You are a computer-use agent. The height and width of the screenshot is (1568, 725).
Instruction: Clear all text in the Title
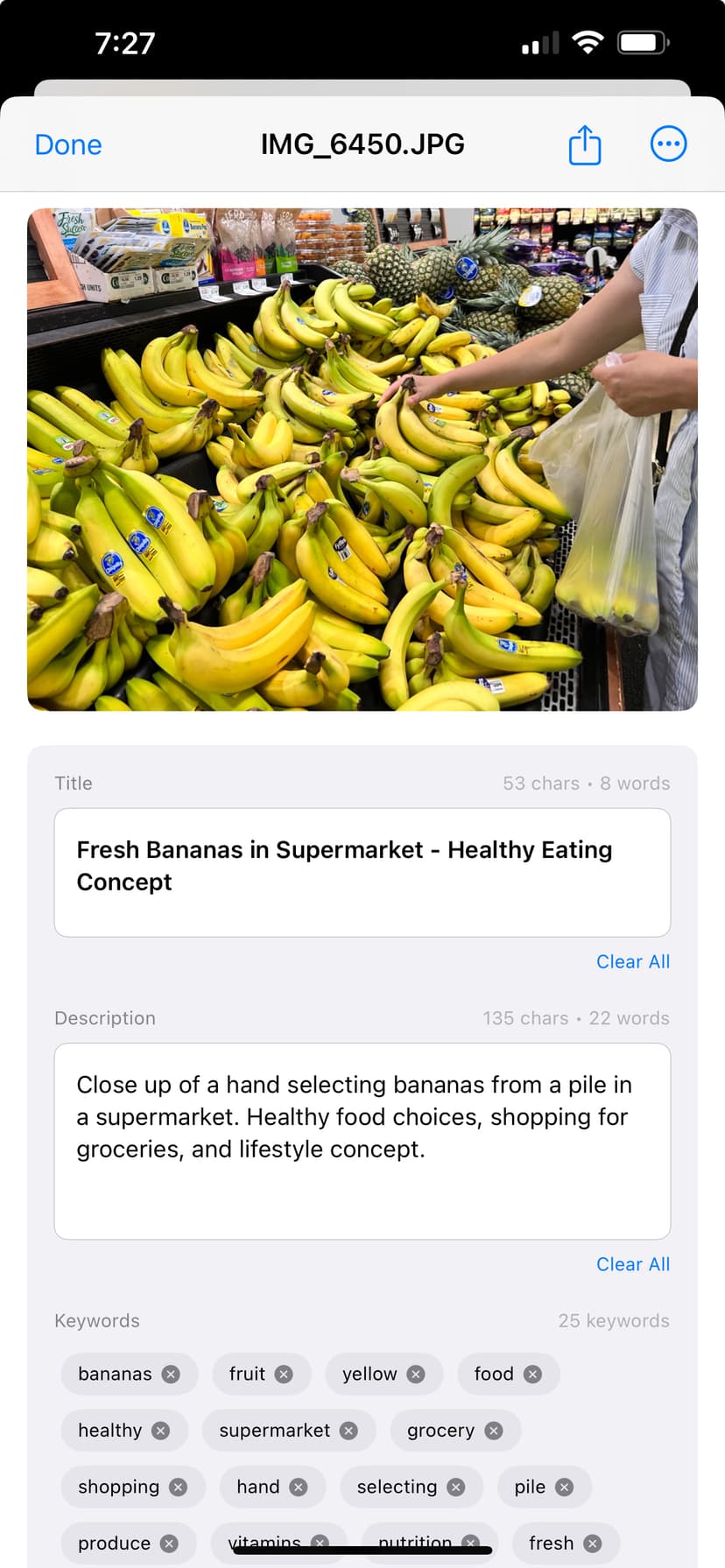(x=632, y=961)
